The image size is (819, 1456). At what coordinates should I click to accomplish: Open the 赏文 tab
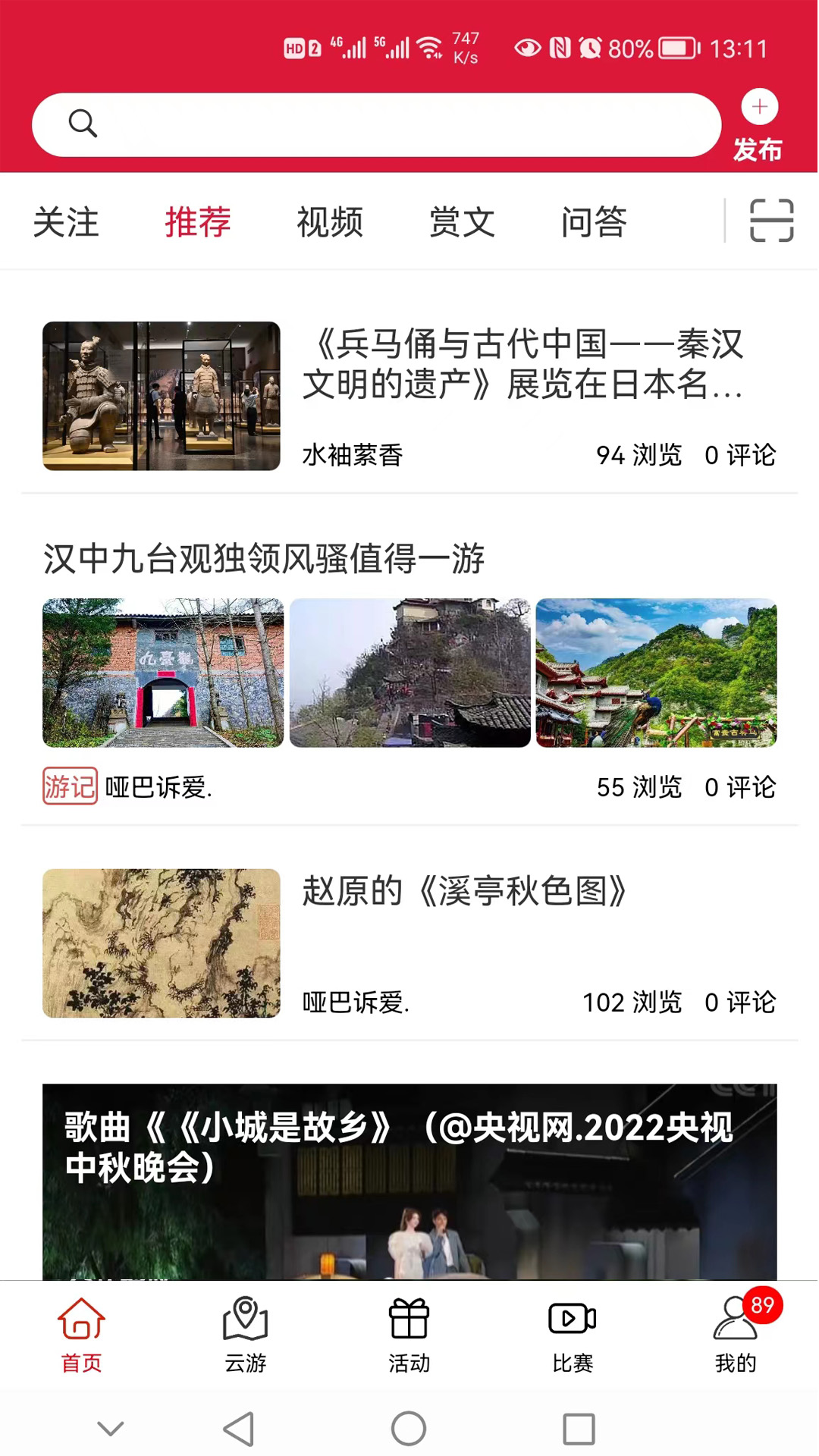coord(462,222)
